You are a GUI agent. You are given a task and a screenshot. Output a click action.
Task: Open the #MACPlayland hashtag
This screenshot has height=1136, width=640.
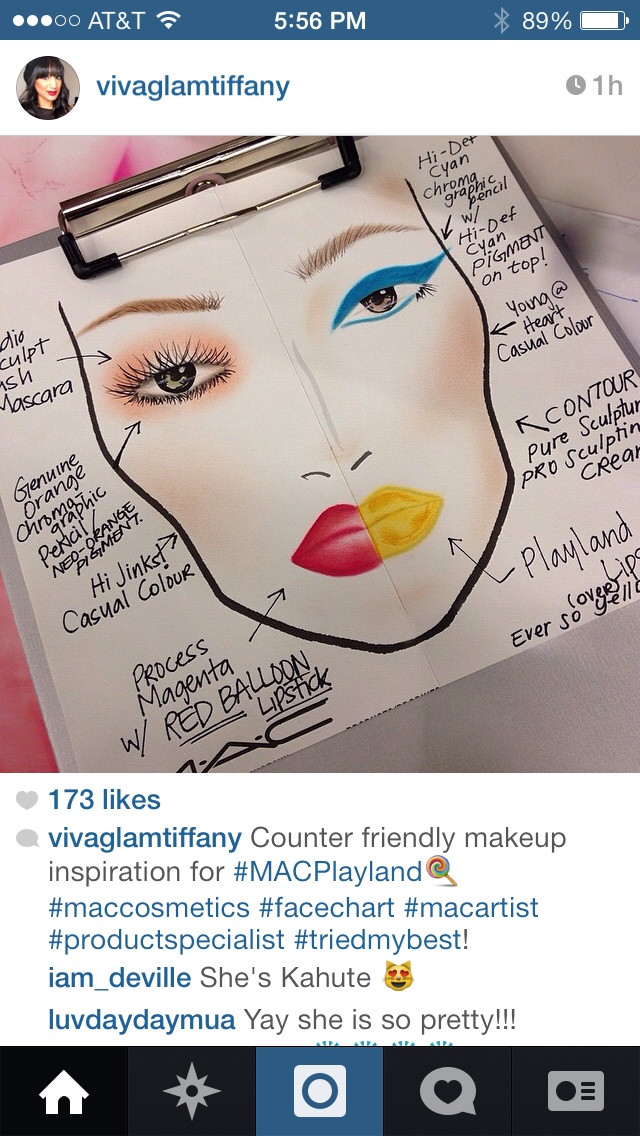[328, 872]
